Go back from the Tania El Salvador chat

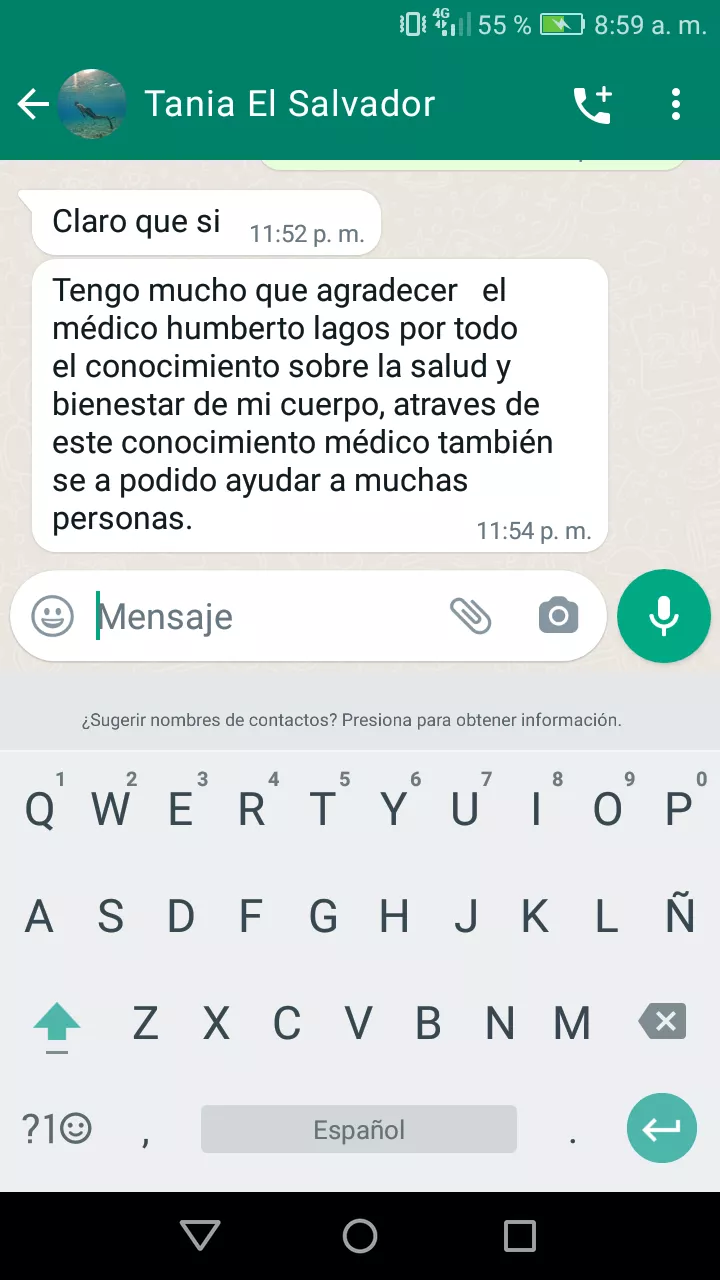pos(33,104)
